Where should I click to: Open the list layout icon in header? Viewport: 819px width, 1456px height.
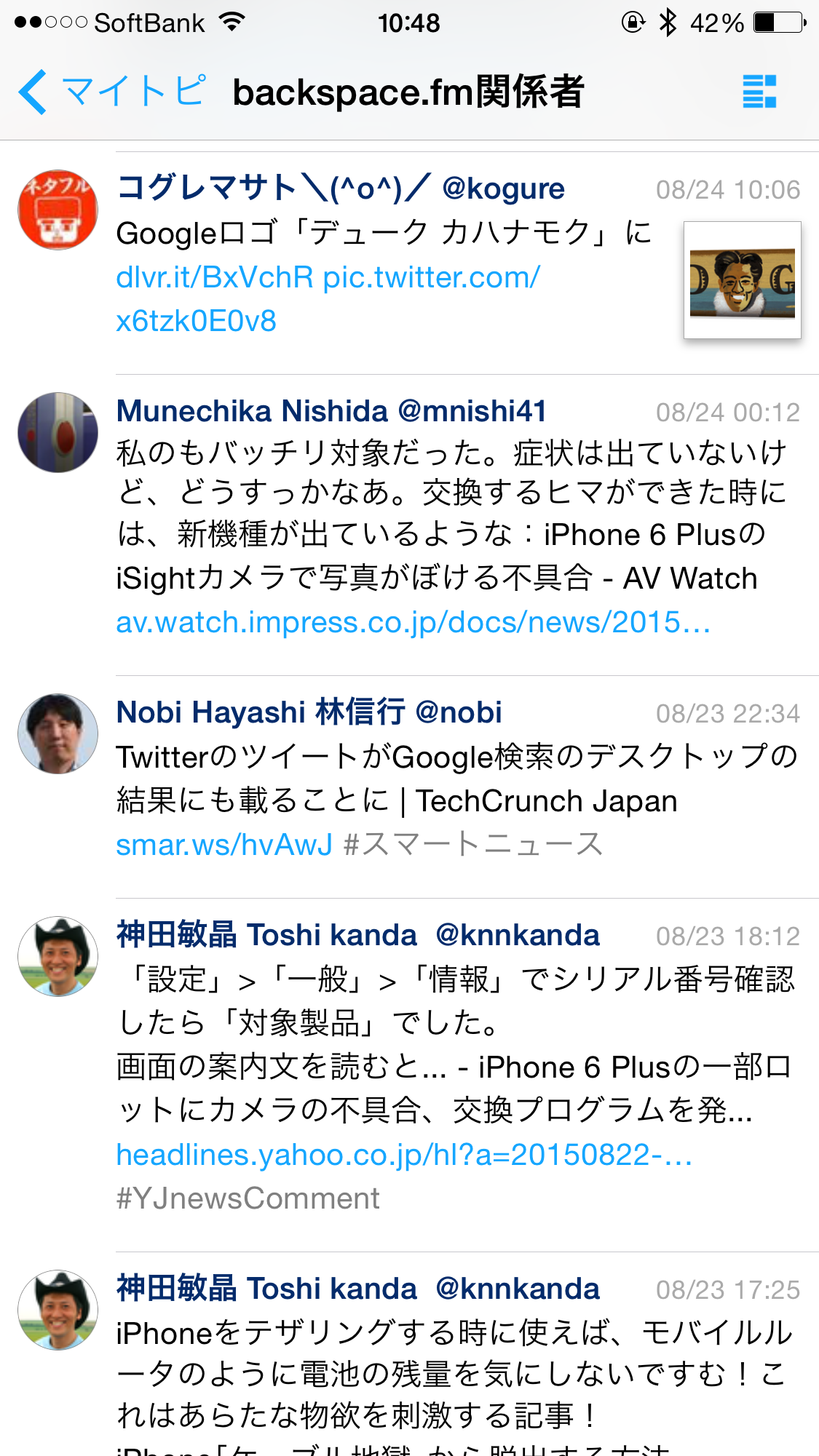click(x=759, y=92)
